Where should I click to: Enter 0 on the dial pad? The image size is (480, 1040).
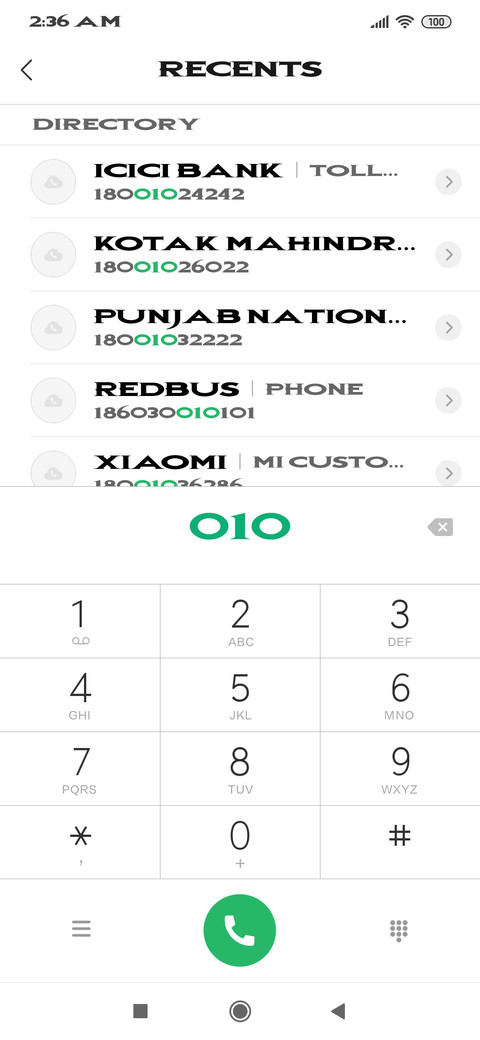tap(240, 842)
